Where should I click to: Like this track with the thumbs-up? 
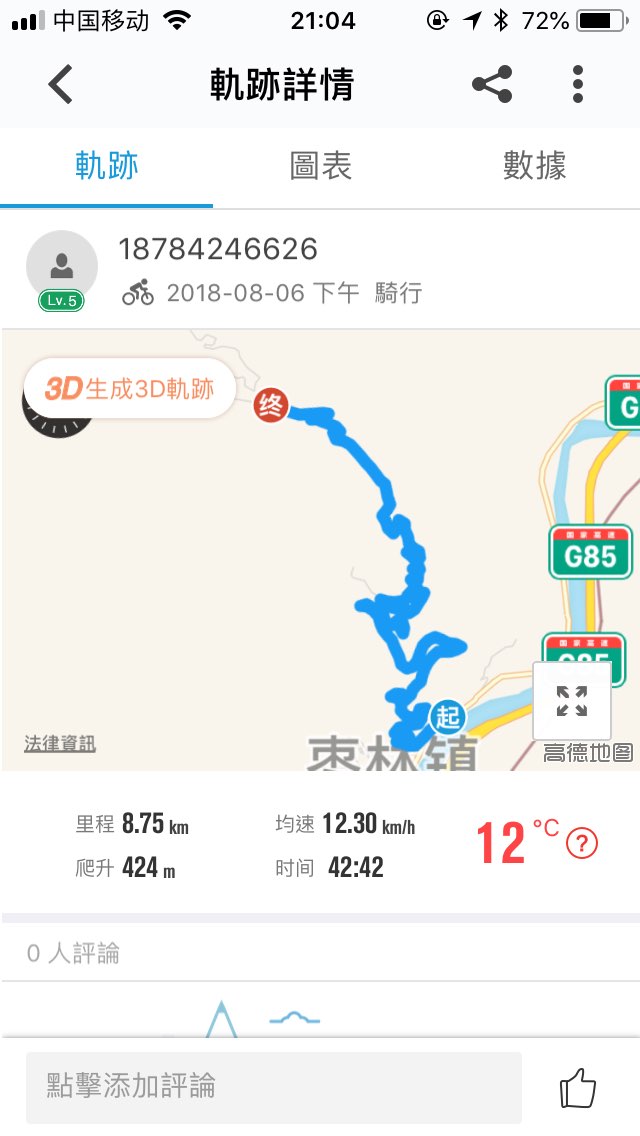pos(578,1088)
